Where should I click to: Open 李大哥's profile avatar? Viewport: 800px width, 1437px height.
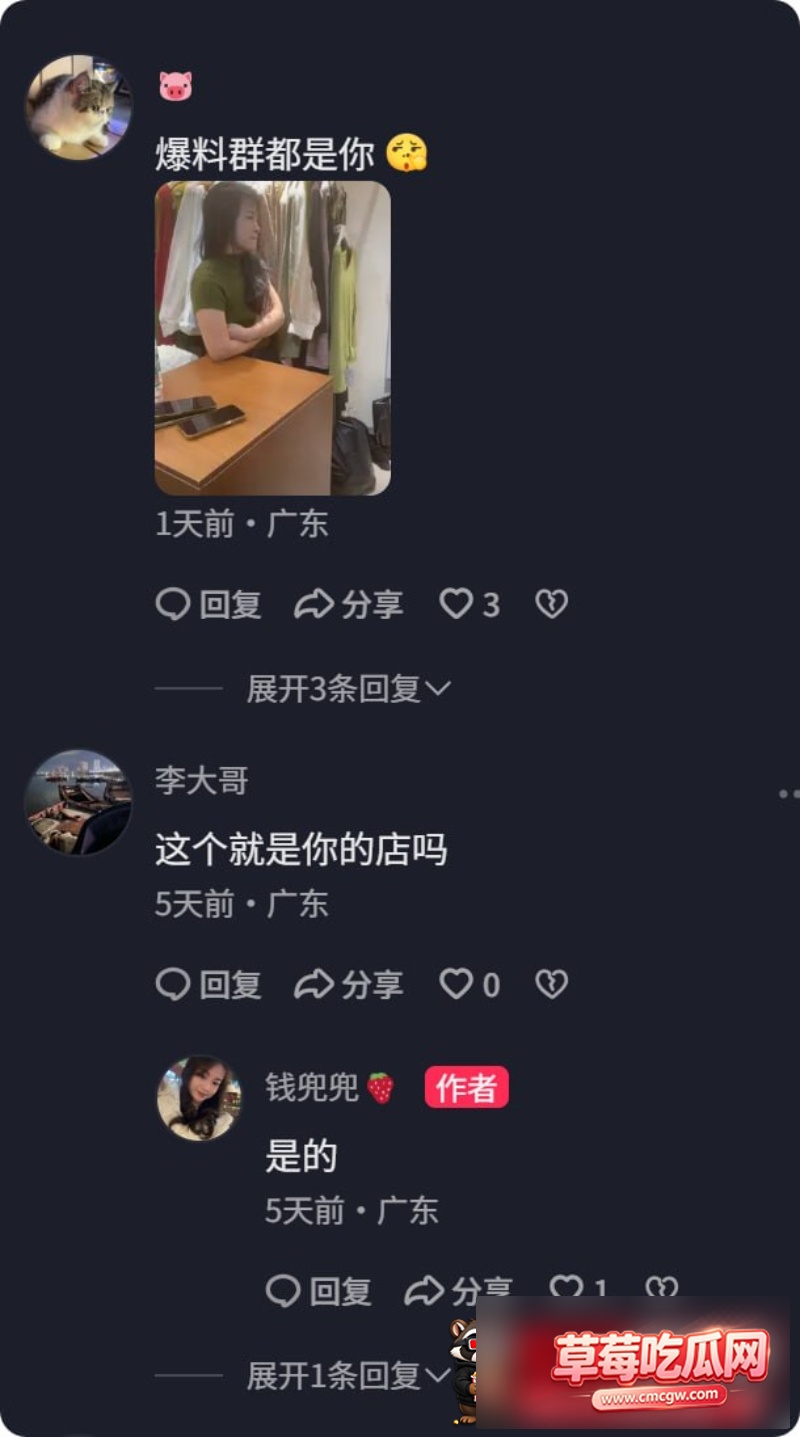(78, 802)
